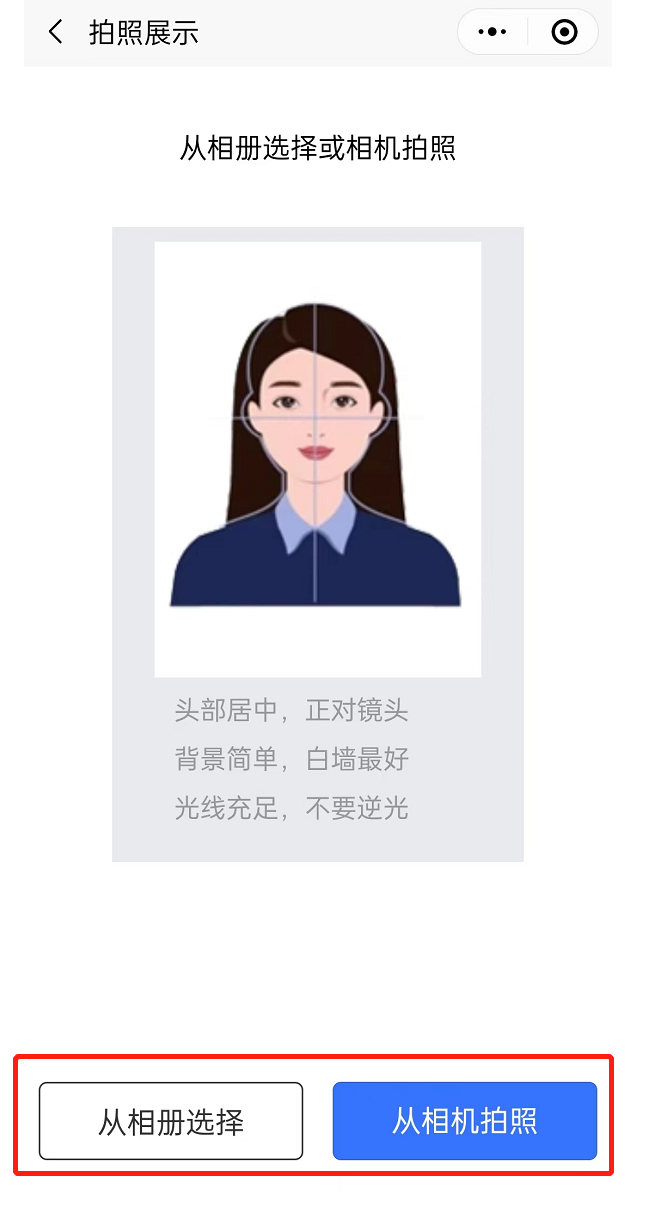Take a photo via 从相机拍照

(x=465, y=1121)
